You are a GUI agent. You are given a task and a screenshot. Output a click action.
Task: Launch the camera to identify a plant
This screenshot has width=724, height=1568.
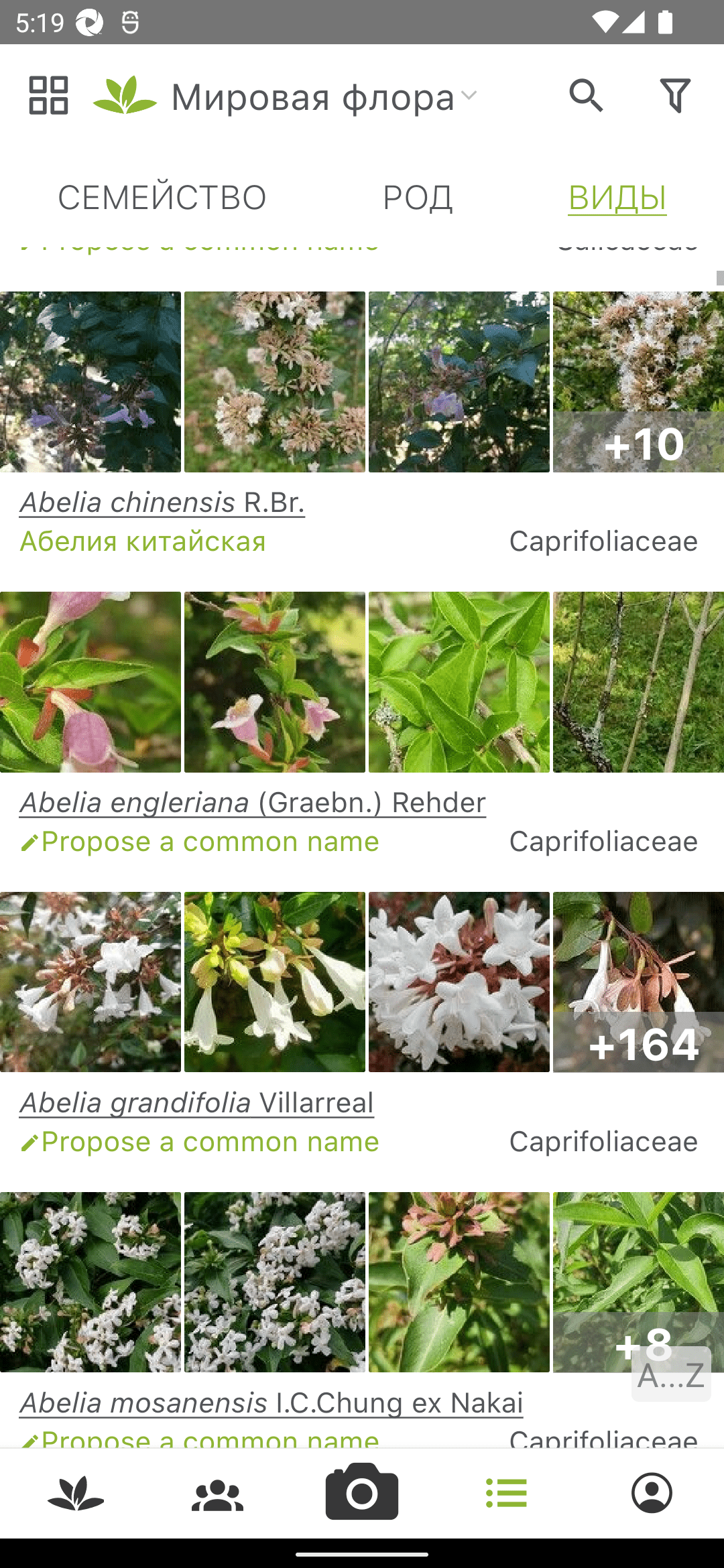(362, 1492)
